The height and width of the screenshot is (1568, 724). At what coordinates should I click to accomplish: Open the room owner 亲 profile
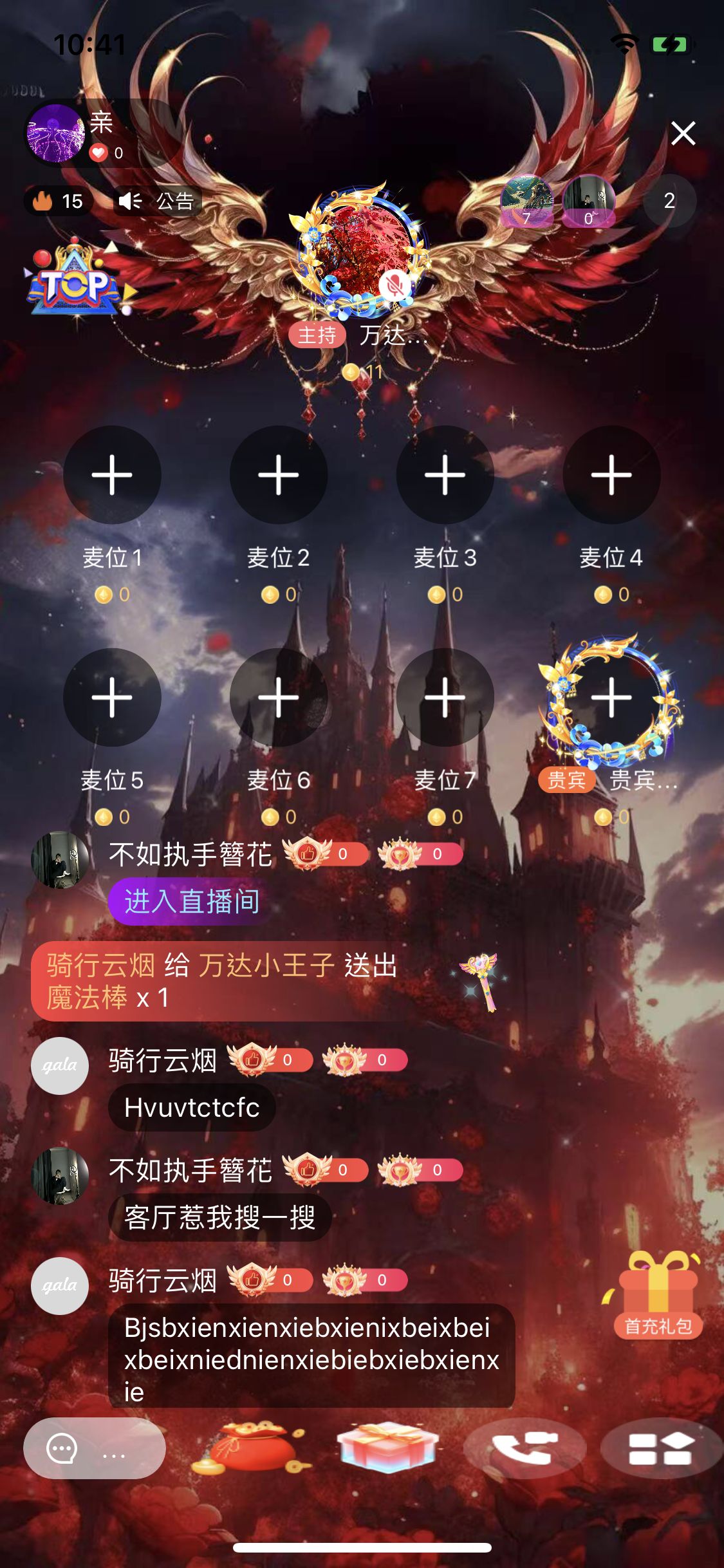(56, 133)
